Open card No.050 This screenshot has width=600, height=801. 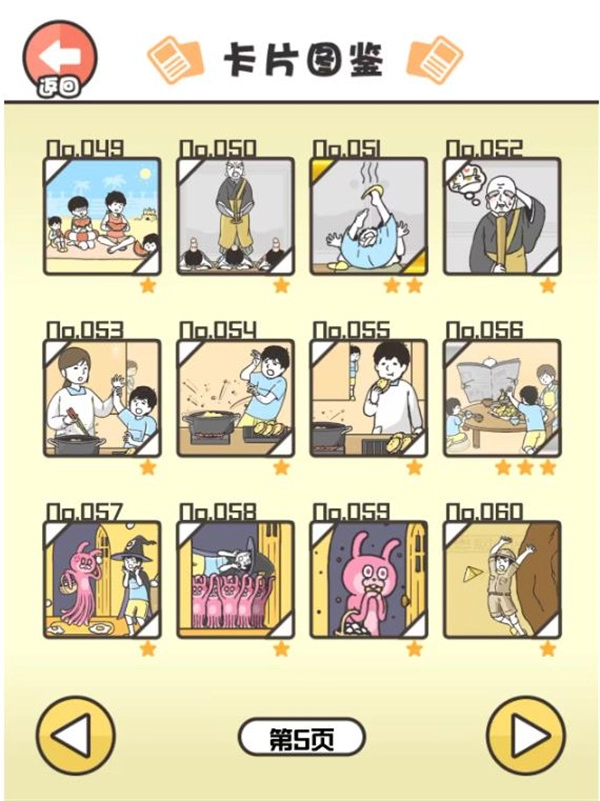coord(235,216)
